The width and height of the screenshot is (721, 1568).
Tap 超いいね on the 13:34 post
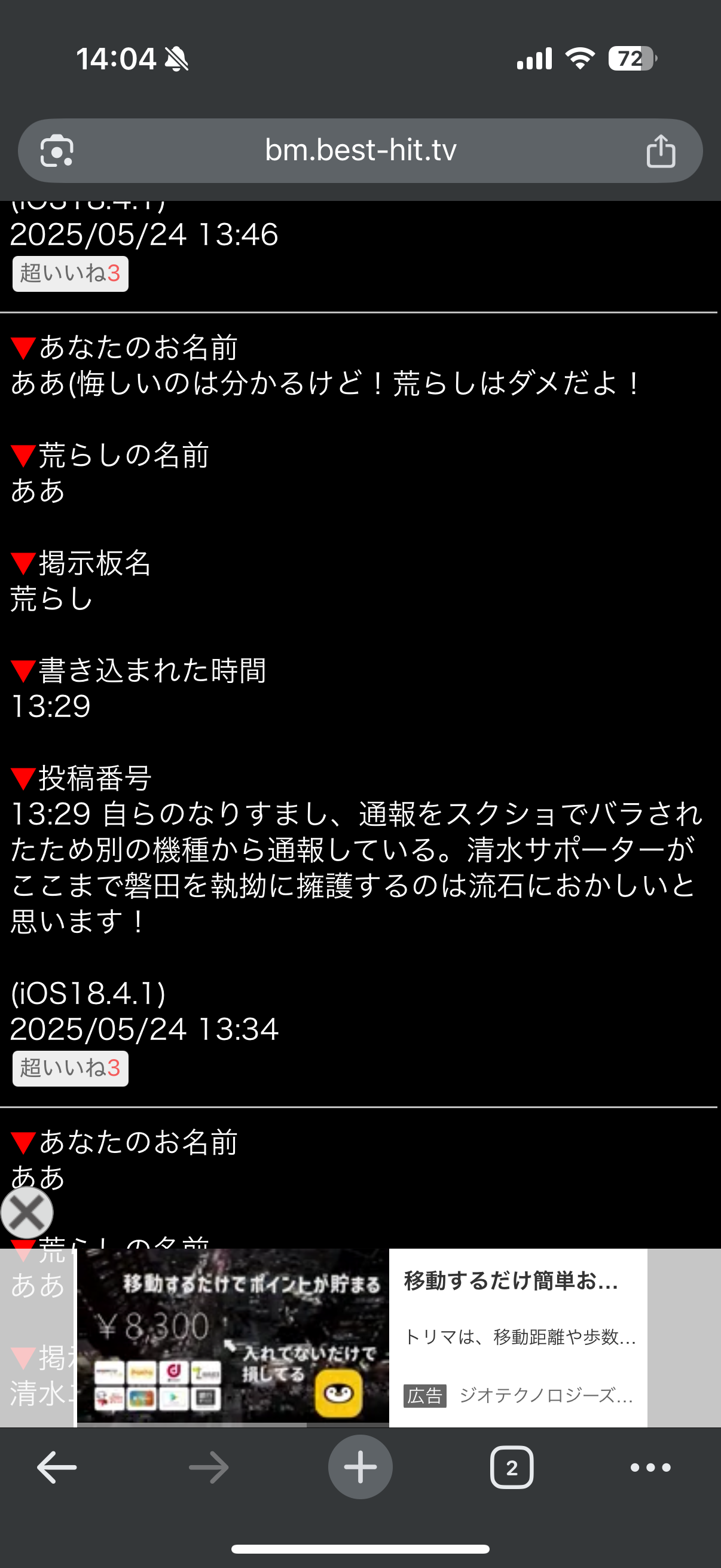tap(71, 1067)
